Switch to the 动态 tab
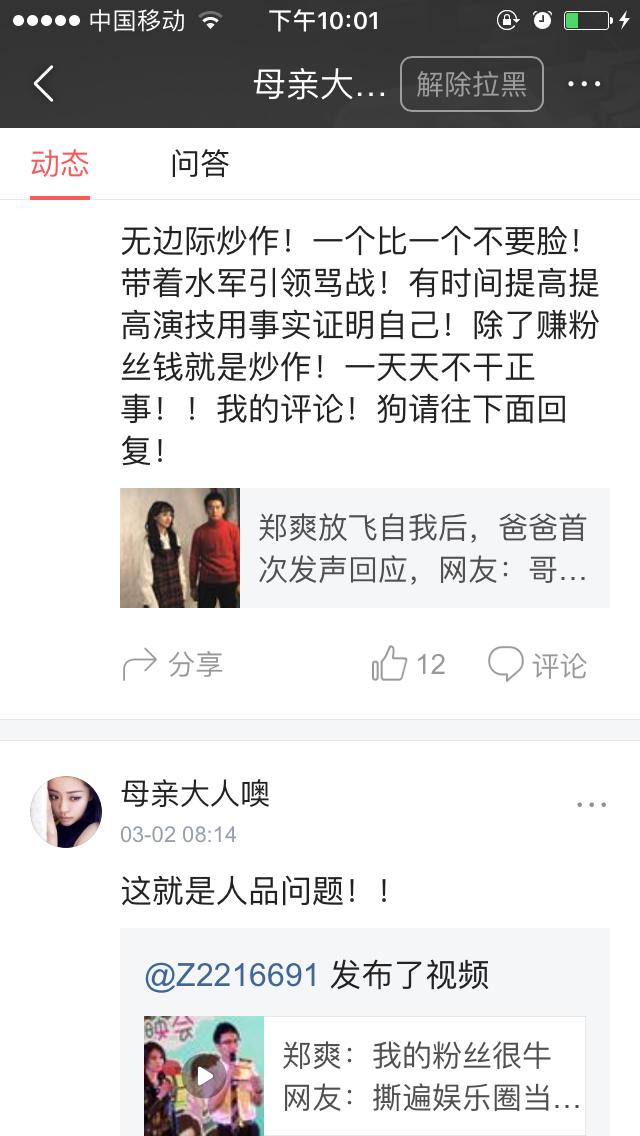The width and height of the screenshot is (640, 1136). [60, 163]
